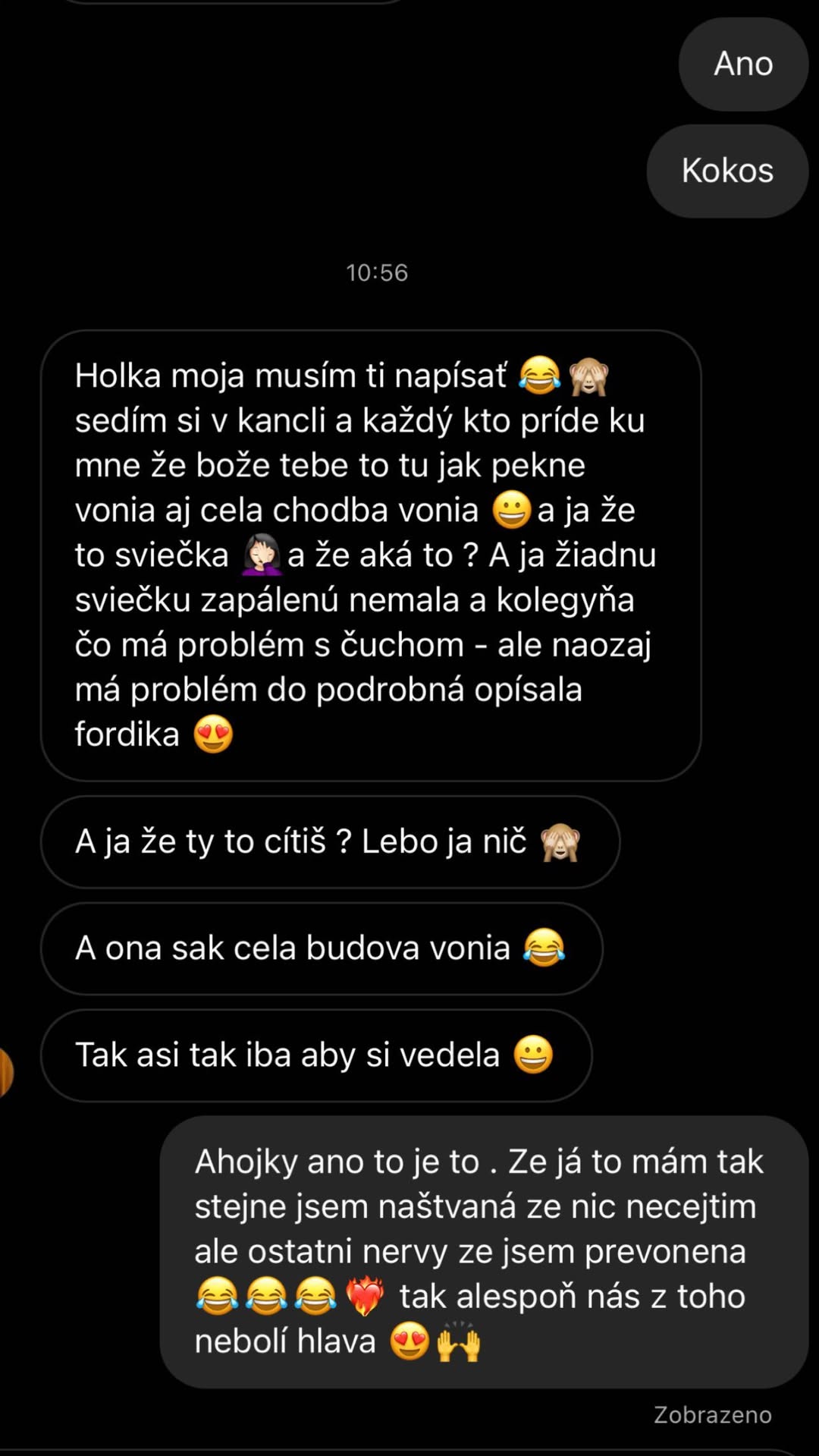The height and width of the screenshot is (1456, 819).
Task: Open the sender's profile picture beside the last received message
Action: click(x=6, y=1072)
